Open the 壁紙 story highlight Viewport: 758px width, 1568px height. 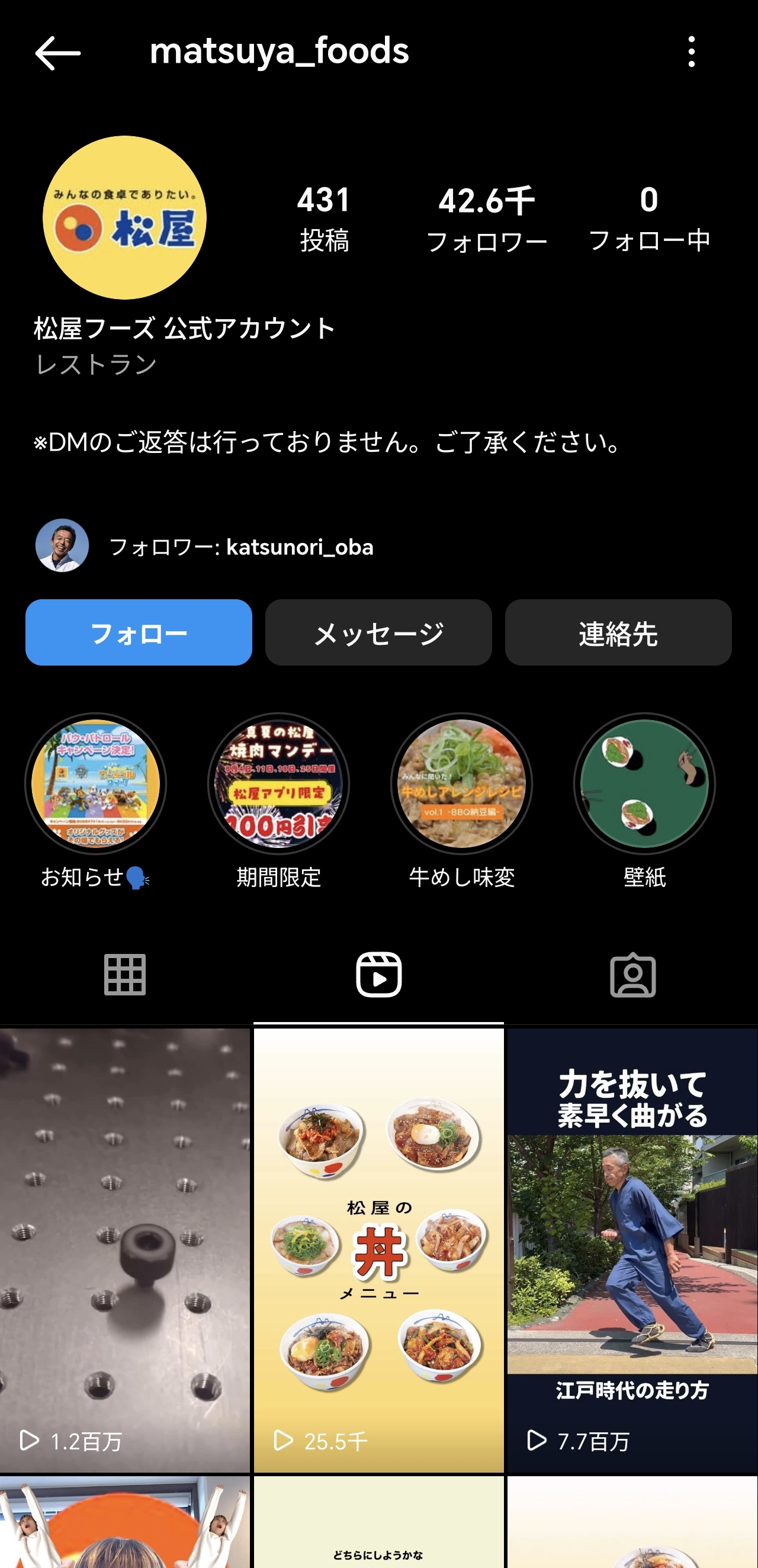click(644, 784)
